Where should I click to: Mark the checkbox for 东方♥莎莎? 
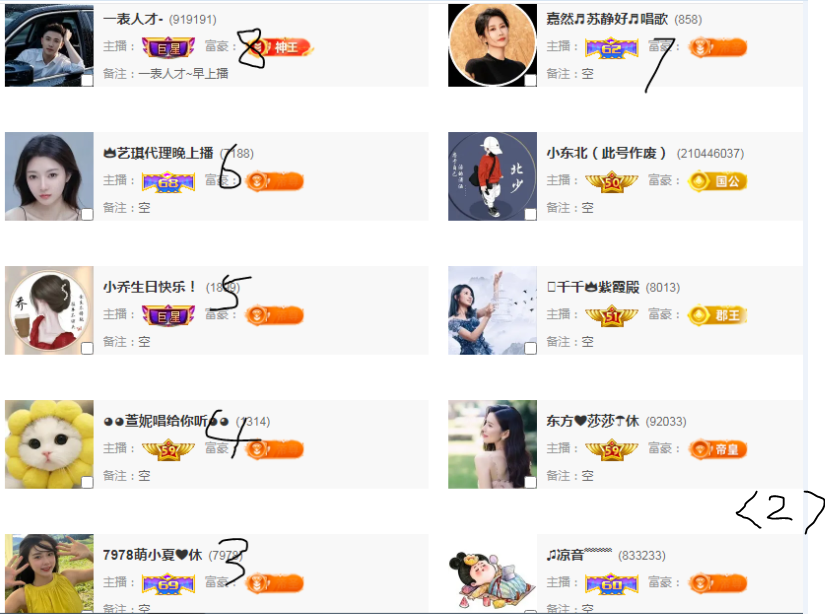coord(530,482)
